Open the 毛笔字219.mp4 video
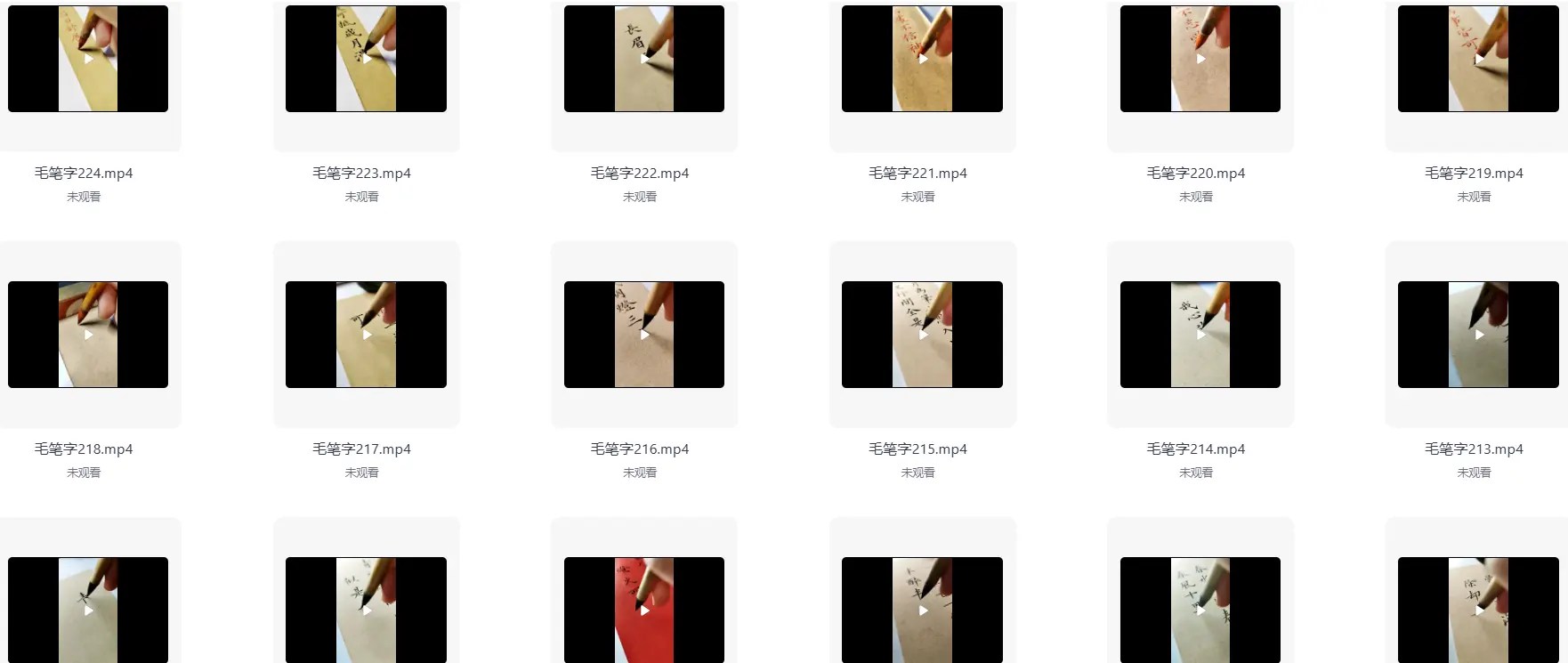This screenshot has width=1568, height=663. [x=1478, y=59]
